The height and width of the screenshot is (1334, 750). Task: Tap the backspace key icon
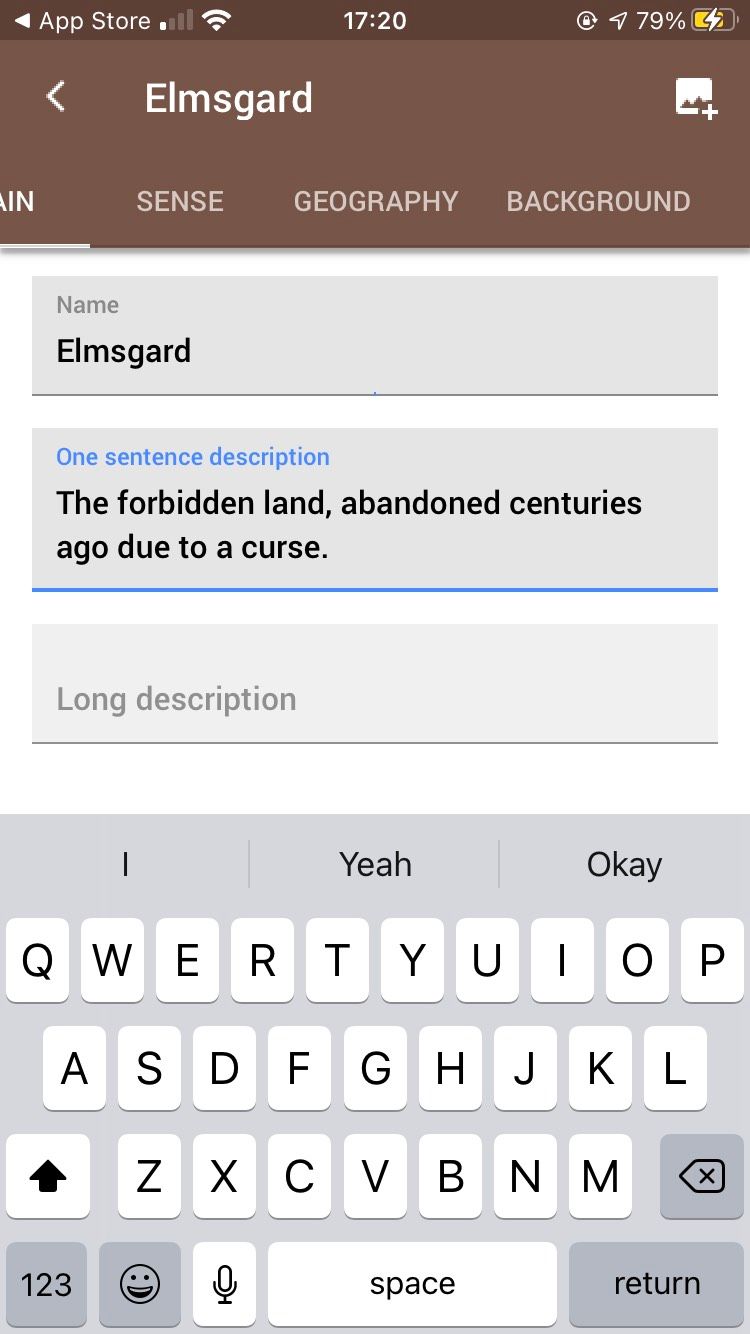click(x=701, y=1177)
